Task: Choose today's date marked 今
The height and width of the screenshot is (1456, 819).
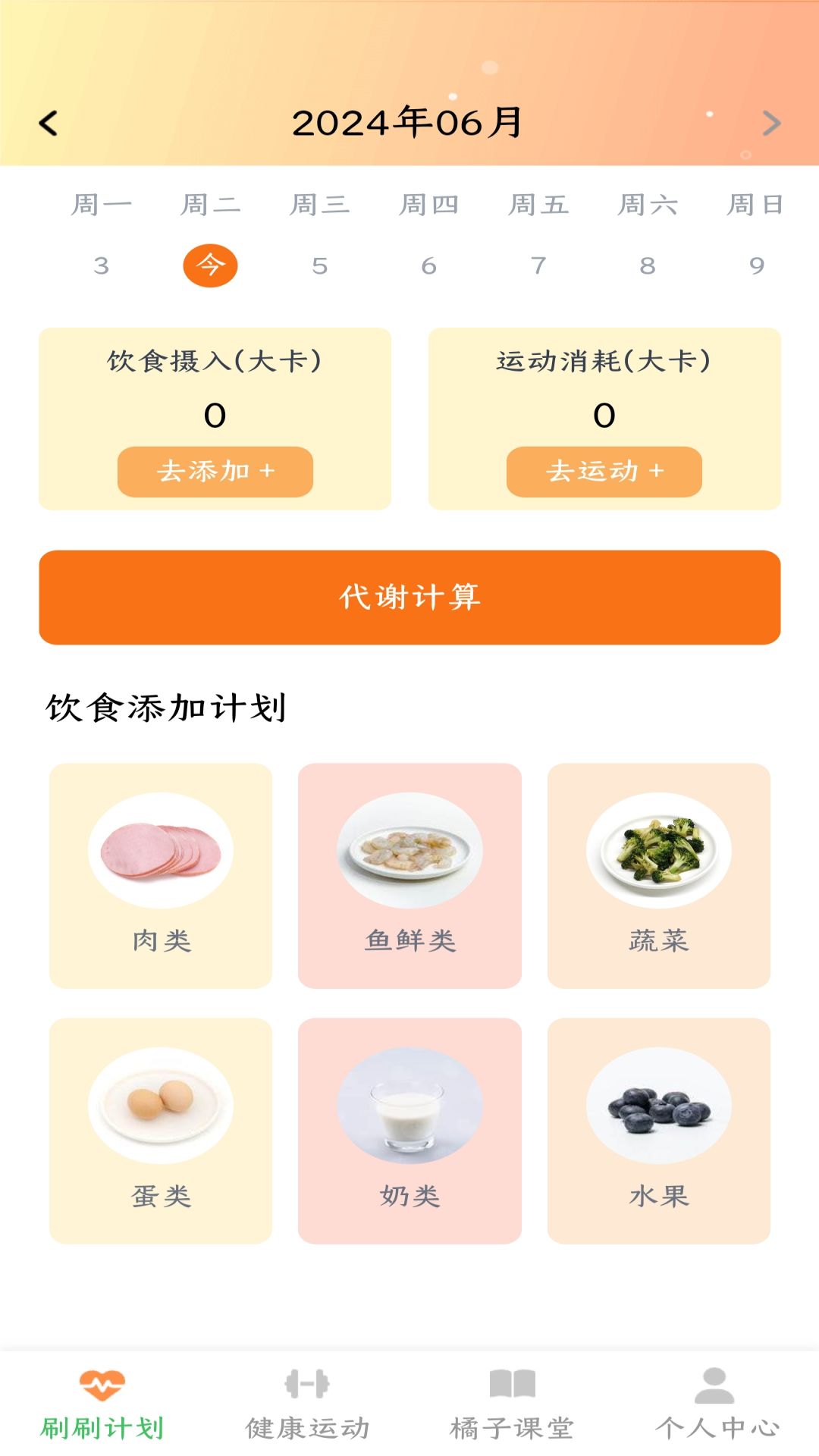Action: [211, 266]
